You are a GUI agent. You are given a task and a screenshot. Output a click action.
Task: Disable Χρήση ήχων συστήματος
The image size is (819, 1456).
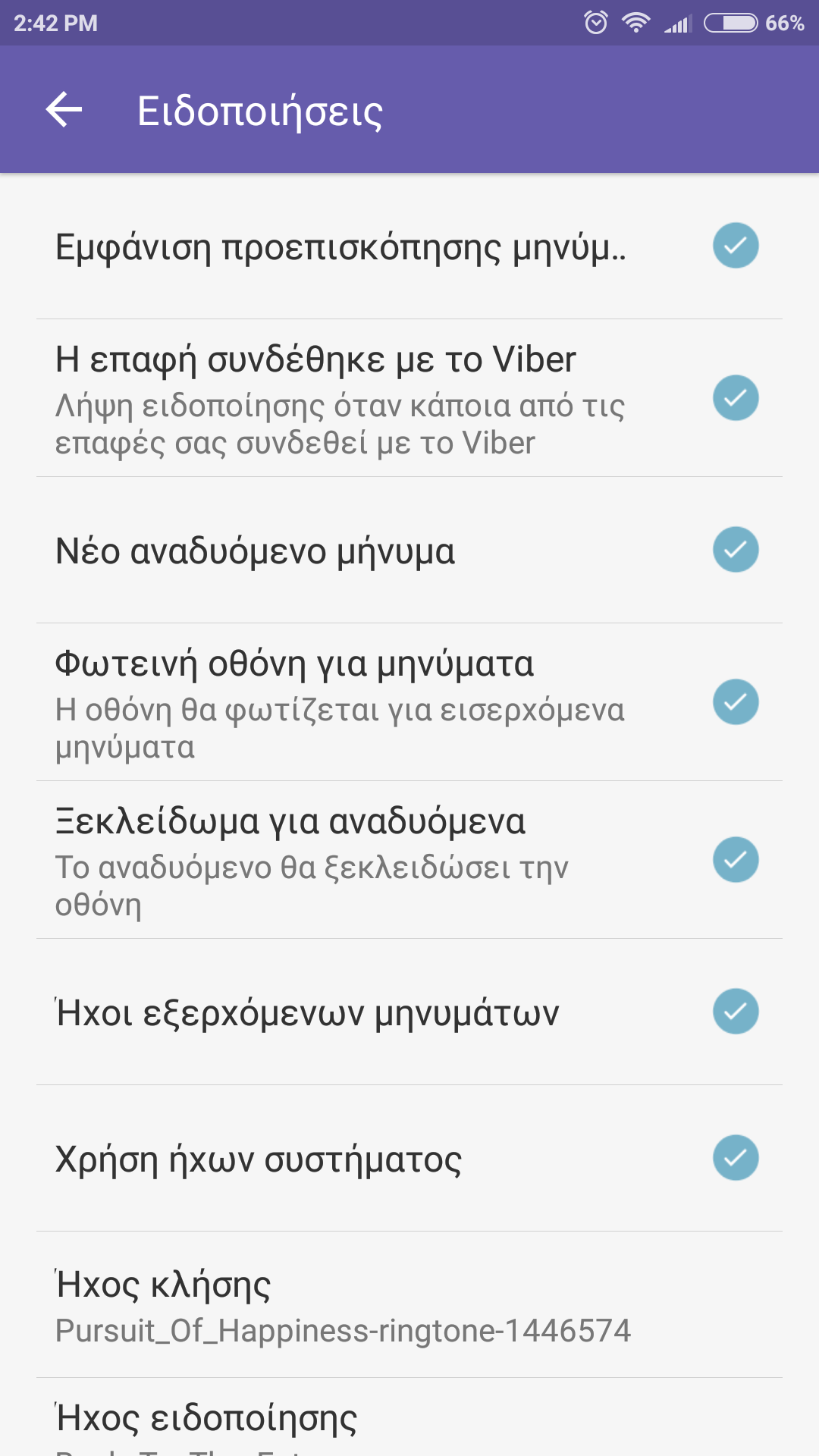click(736, 1157)
